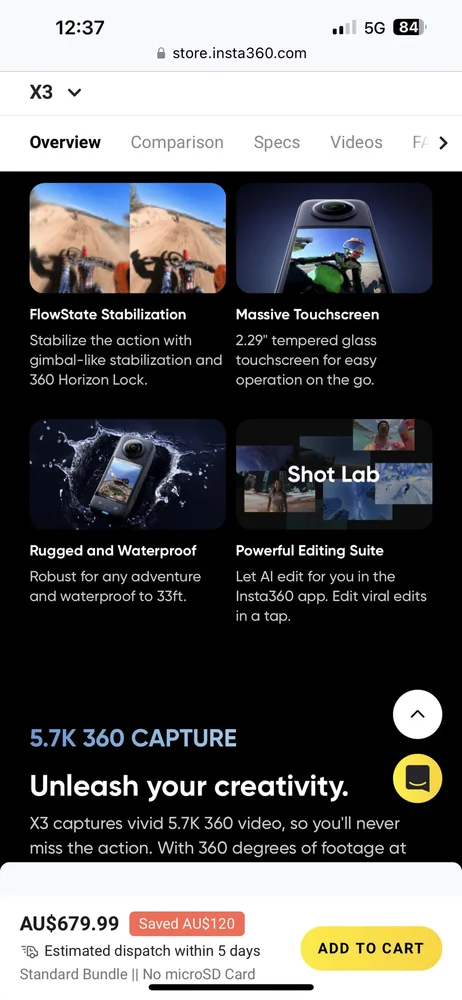The height and width of the screenshot is (1000, 462).
Task: Switch to the Comparison tab
Action: pos(177,142)
